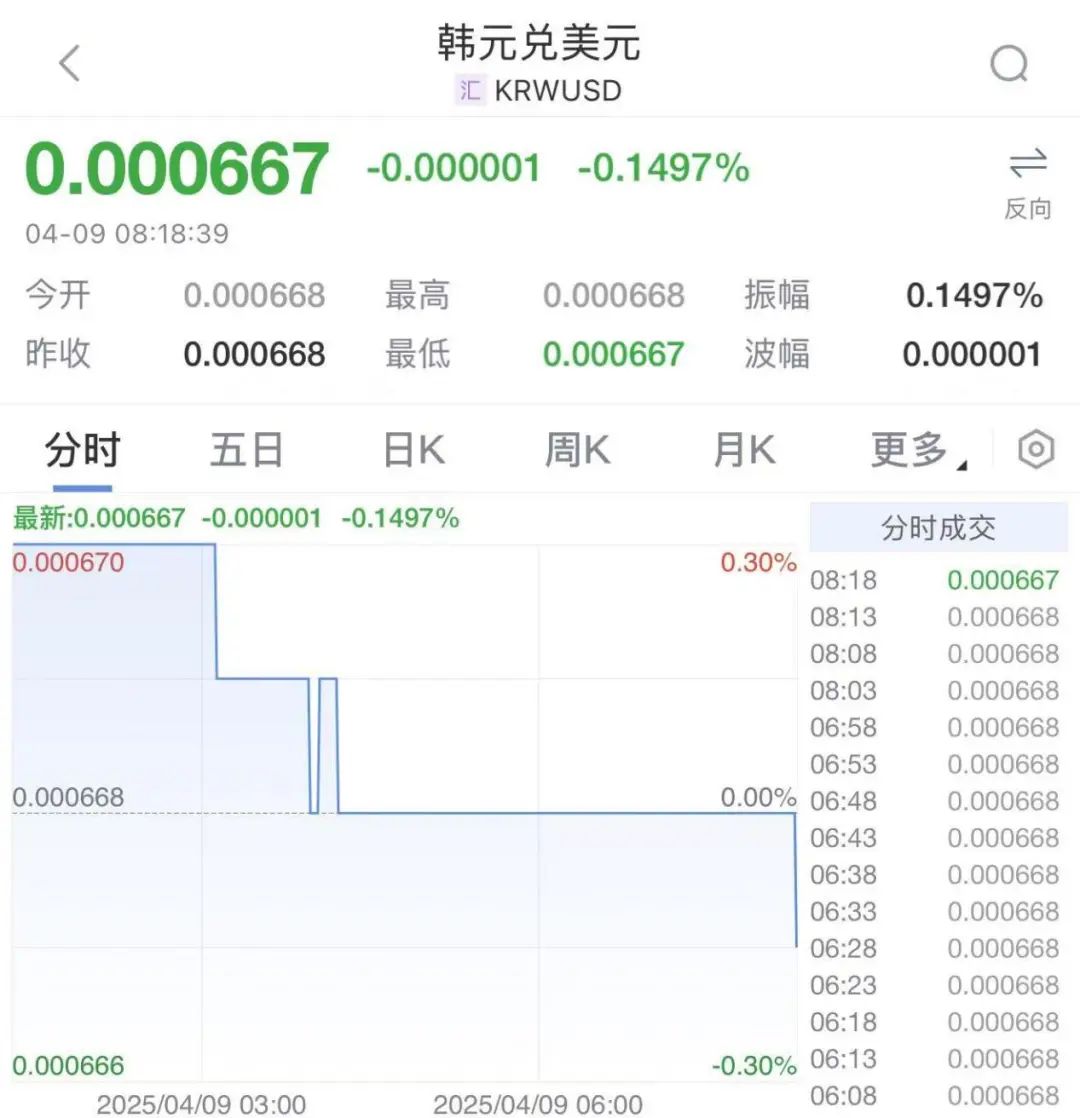
Task: Open chart settings hexagon icon
Action: pos(1036,450)
